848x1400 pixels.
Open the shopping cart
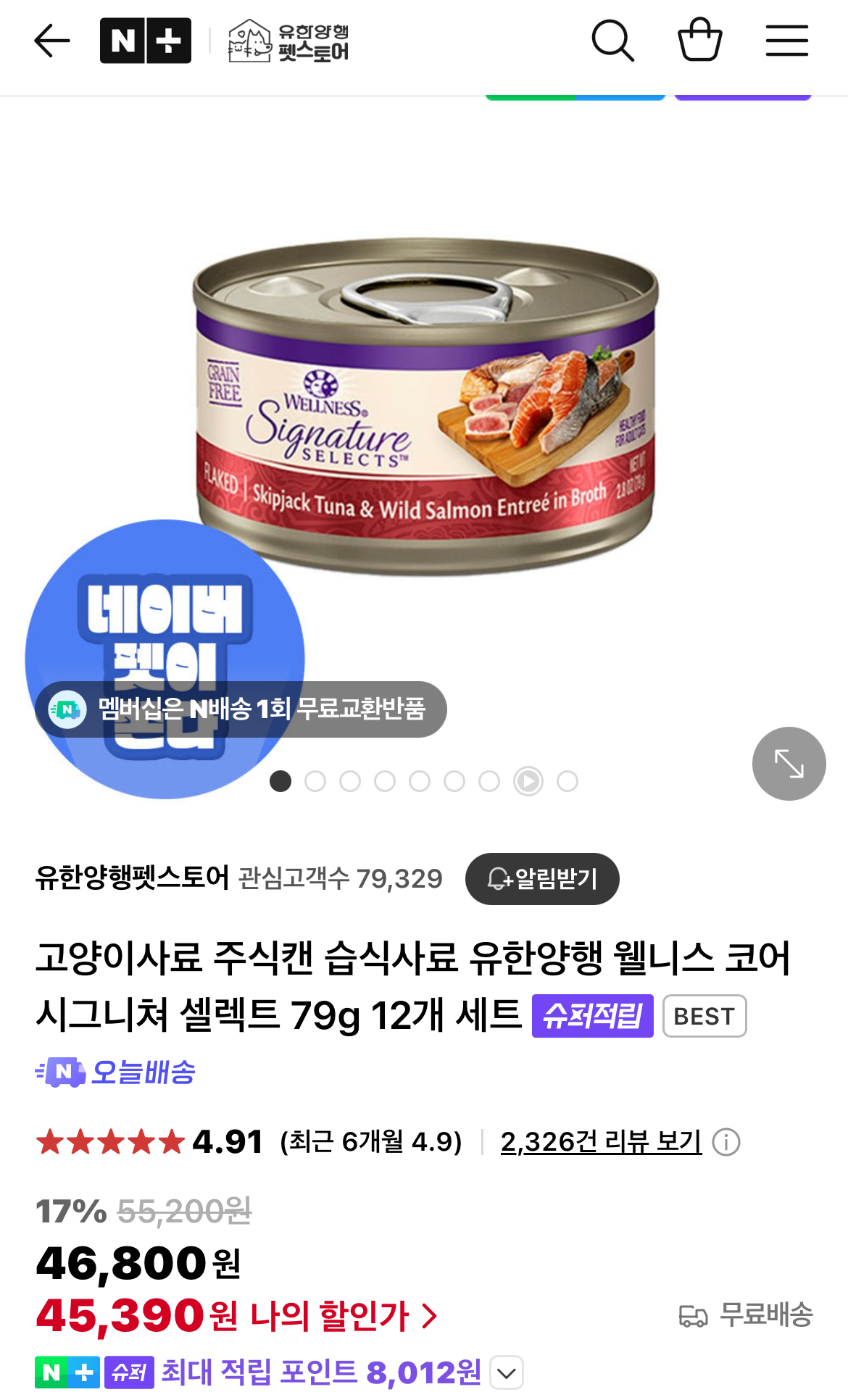[x=699, y=39]
